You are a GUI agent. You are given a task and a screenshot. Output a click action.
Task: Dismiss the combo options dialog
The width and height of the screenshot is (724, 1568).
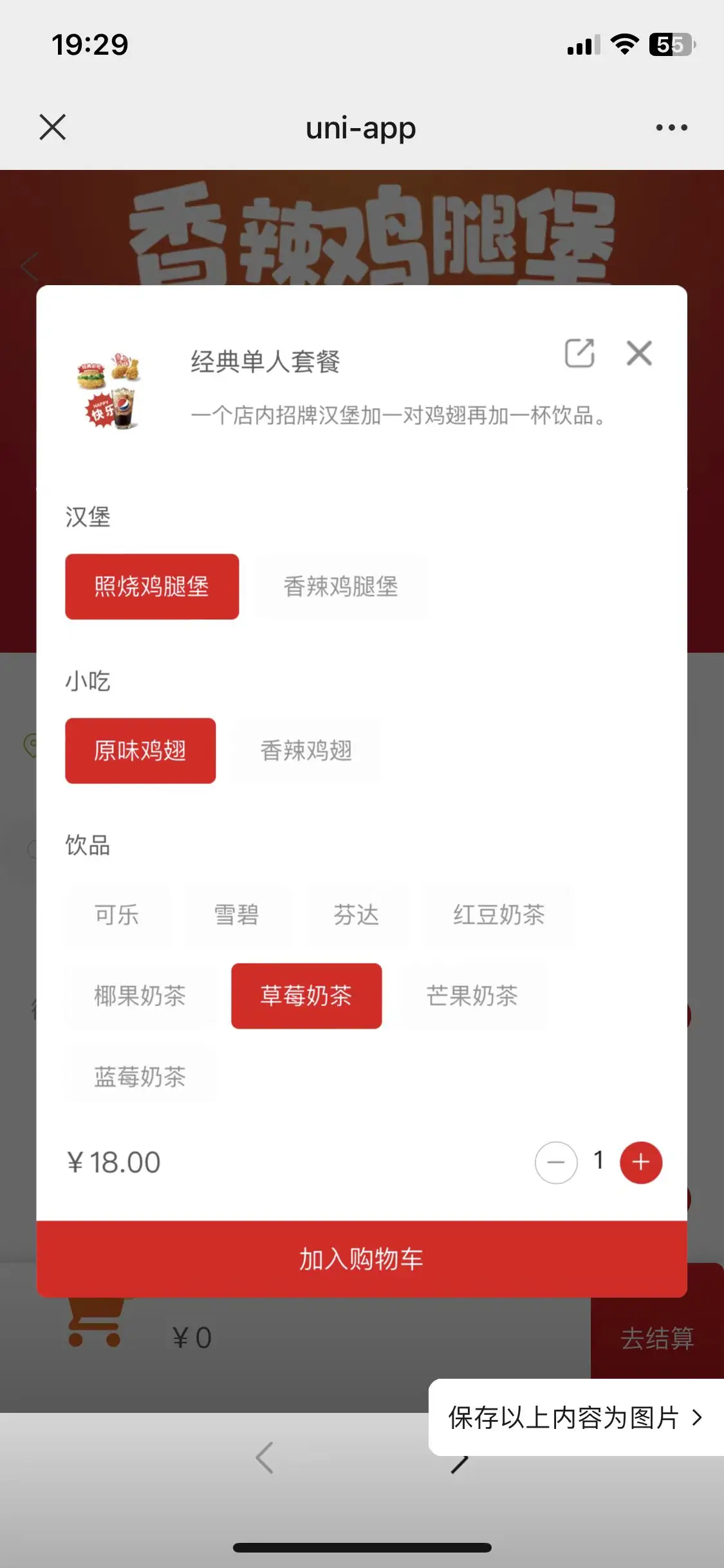point(639,353)
